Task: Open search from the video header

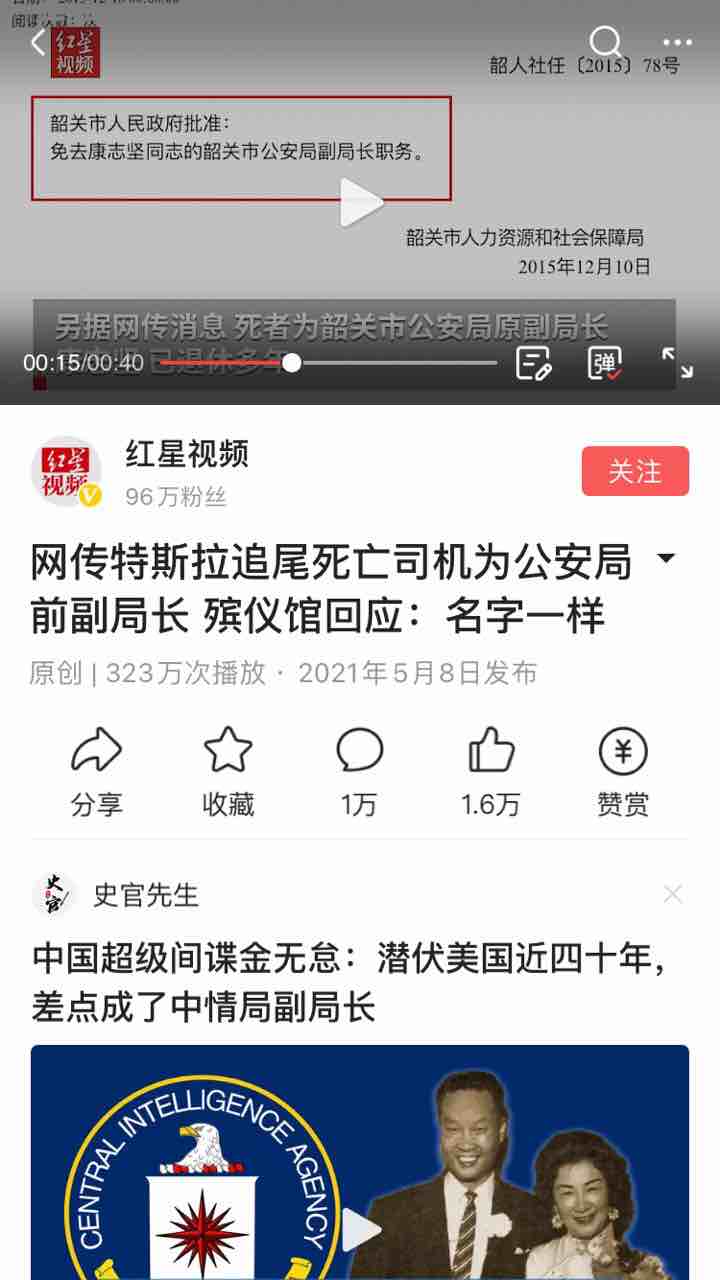Action: pyautogui.click(x=605, y=42)
